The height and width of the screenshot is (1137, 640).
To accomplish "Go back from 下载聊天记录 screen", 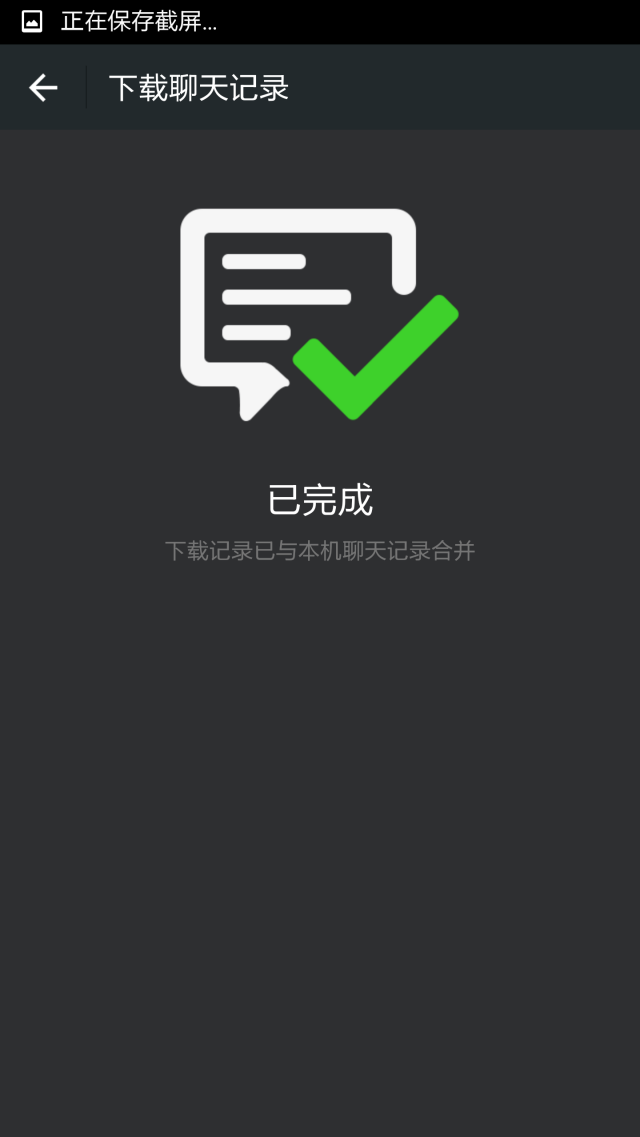I will click(43, 88).
